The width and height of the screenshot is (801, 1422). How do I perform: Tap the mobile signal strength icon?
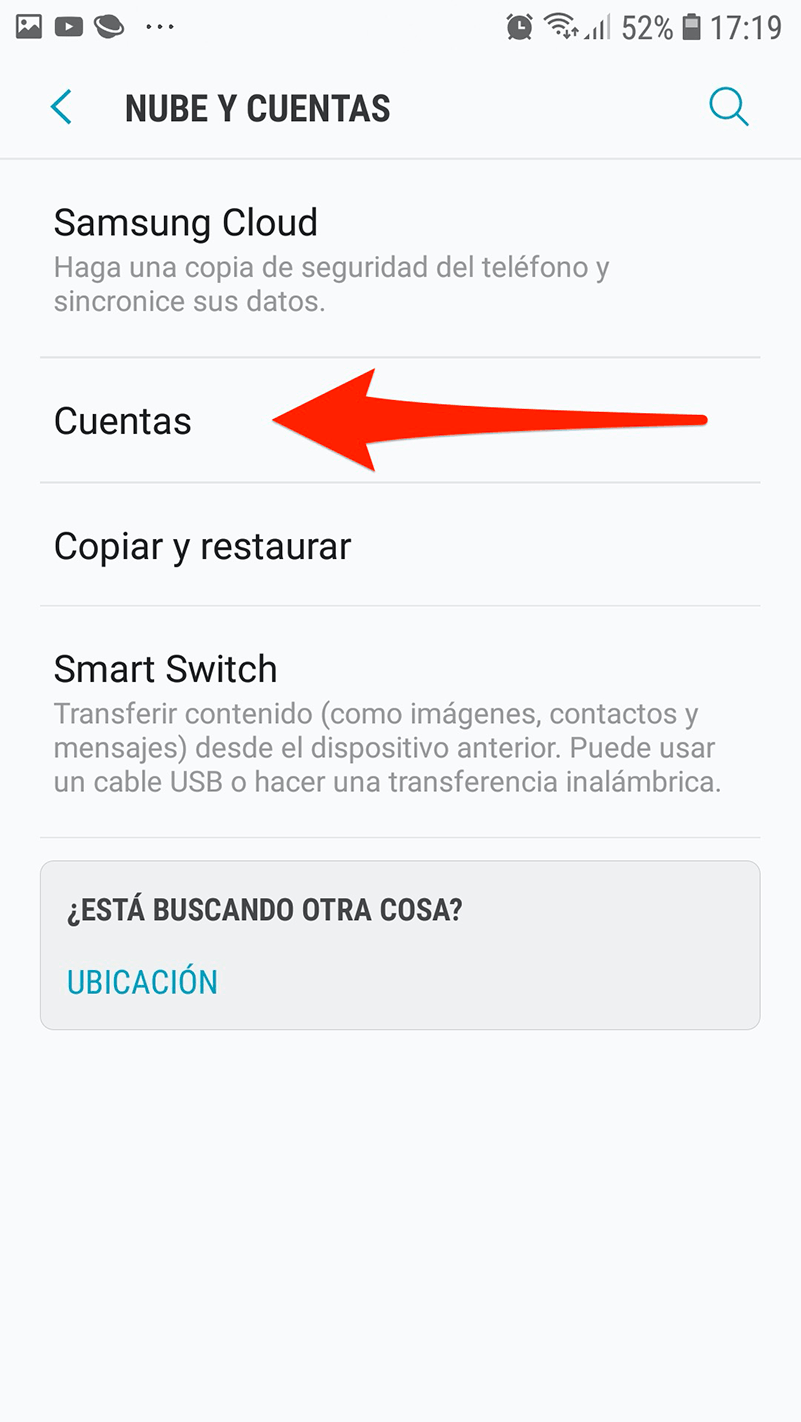[x=598, y=27]
